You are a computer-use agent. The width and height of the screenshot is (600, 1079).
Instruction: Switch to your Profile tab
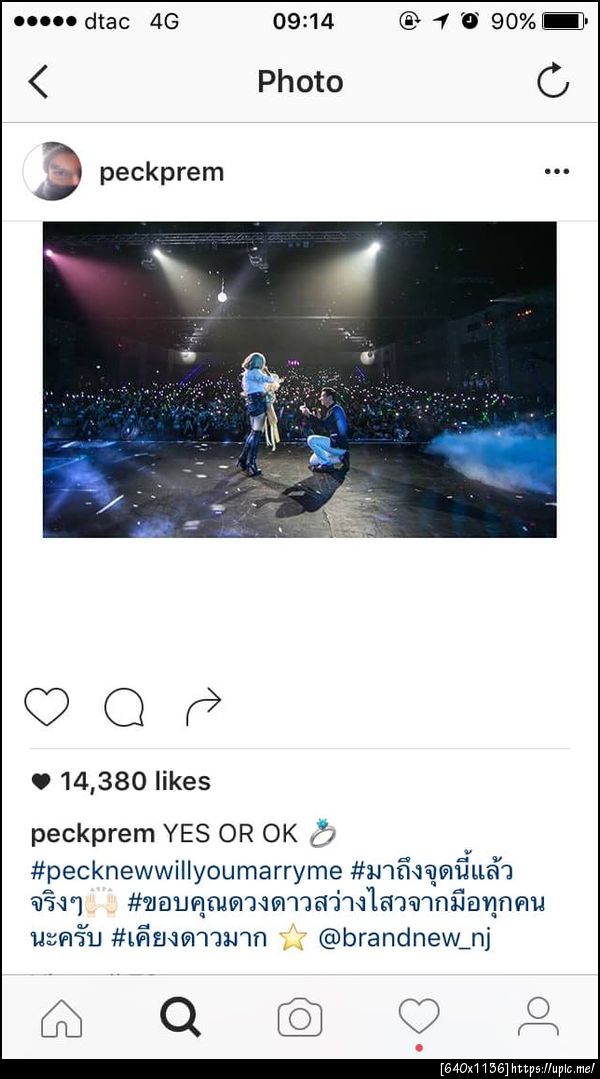click(x=538, y=1018)
